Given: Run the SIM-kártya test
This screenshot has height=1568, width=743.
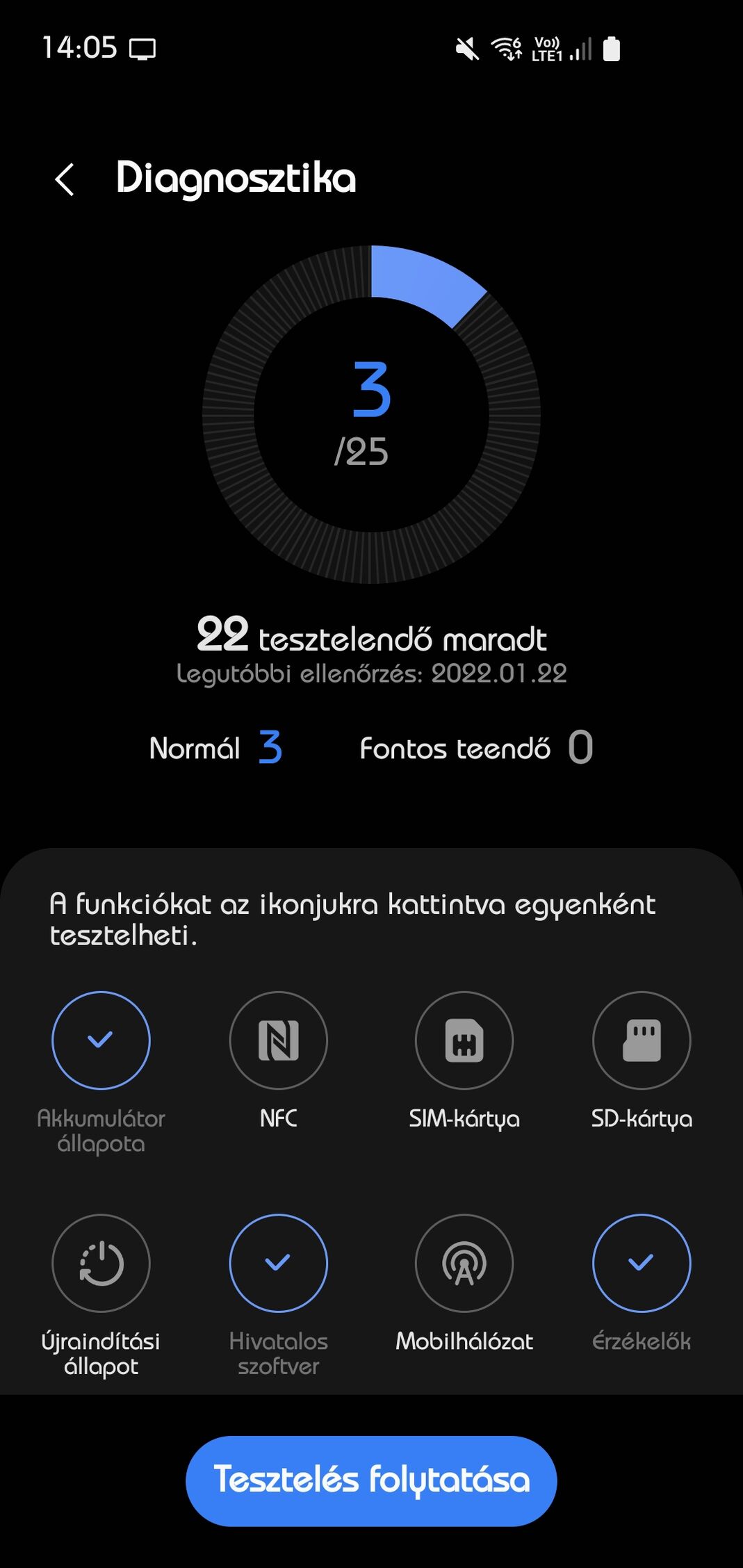Looking at the screenshot, I should coord(464,1040).
